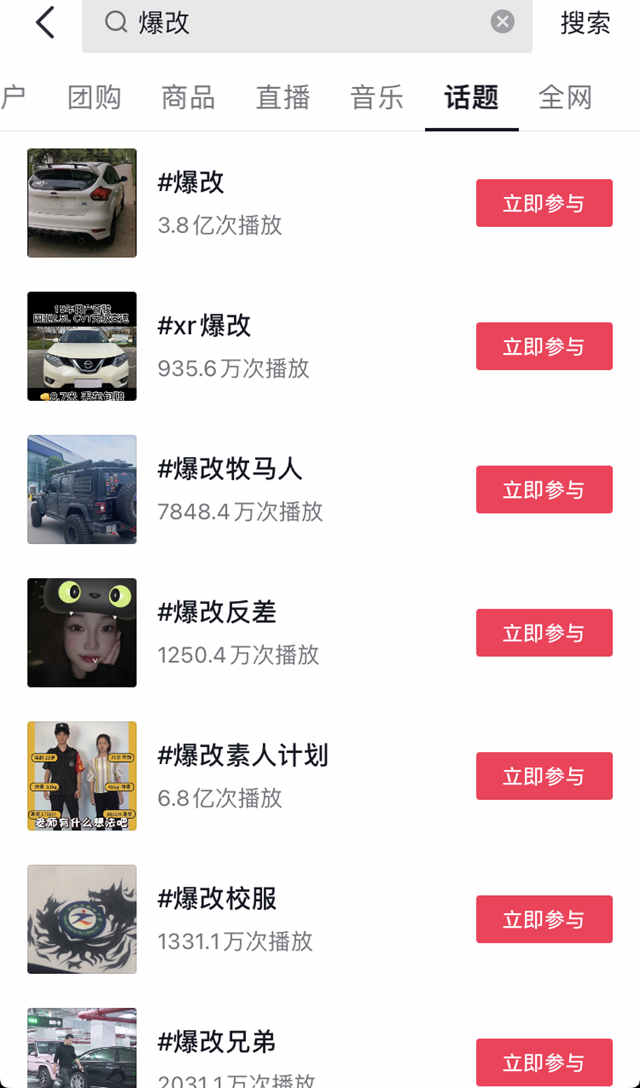Join the #爆改素人计划 topic
640x1088 pixels.
[544, 776]
